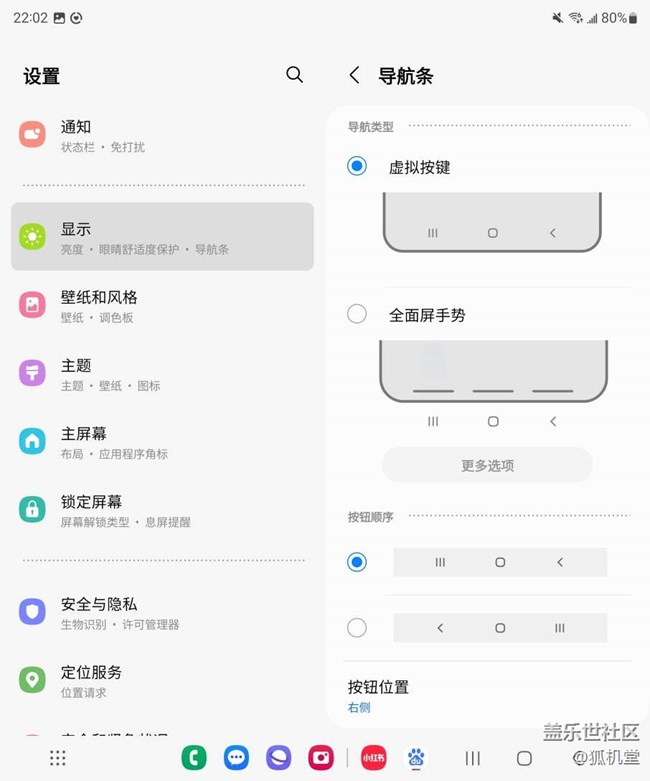Tap the 更多选项 button
650x781 pixels.
(x=487, y=465)
